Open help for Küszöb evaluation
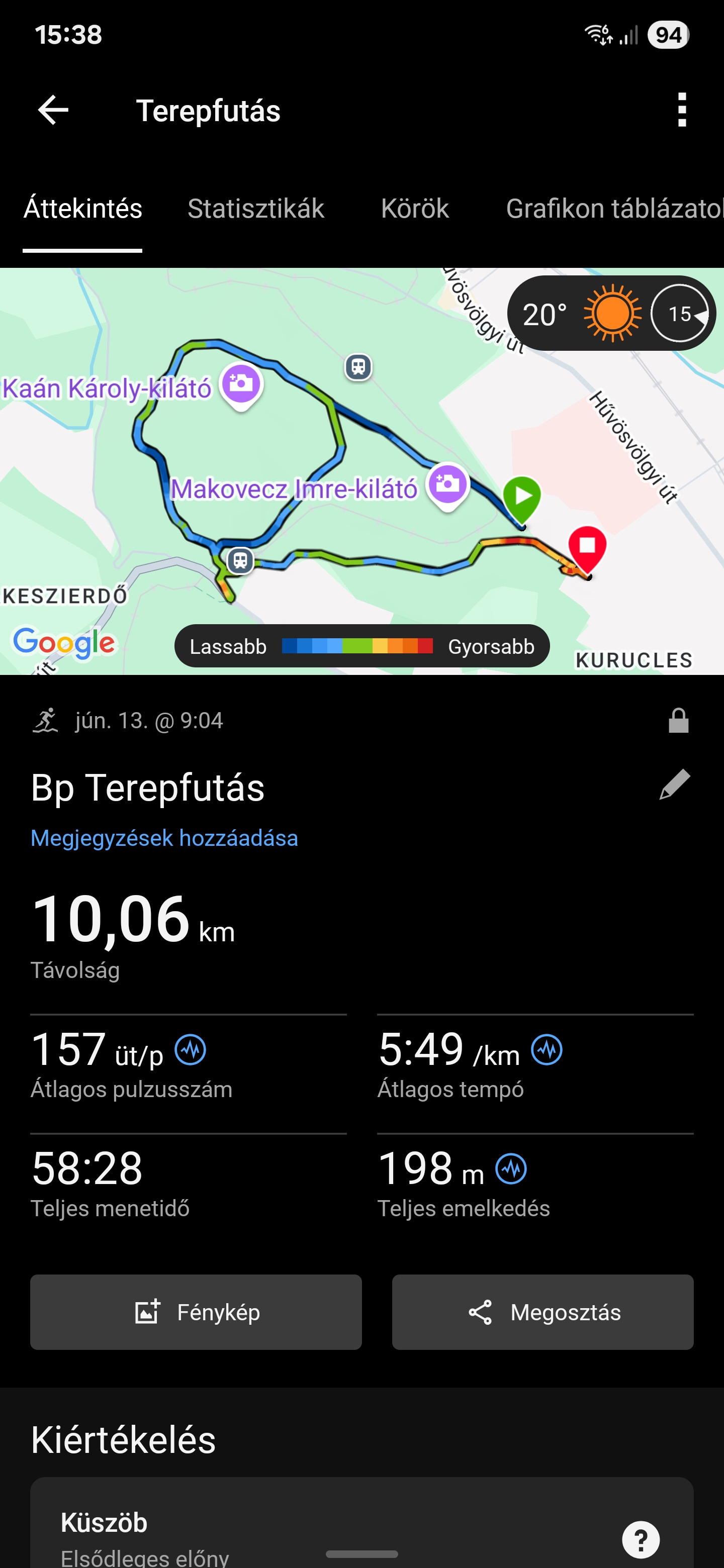The width and height of the screenshot is (724, 1568). (x=641, y=1539)
